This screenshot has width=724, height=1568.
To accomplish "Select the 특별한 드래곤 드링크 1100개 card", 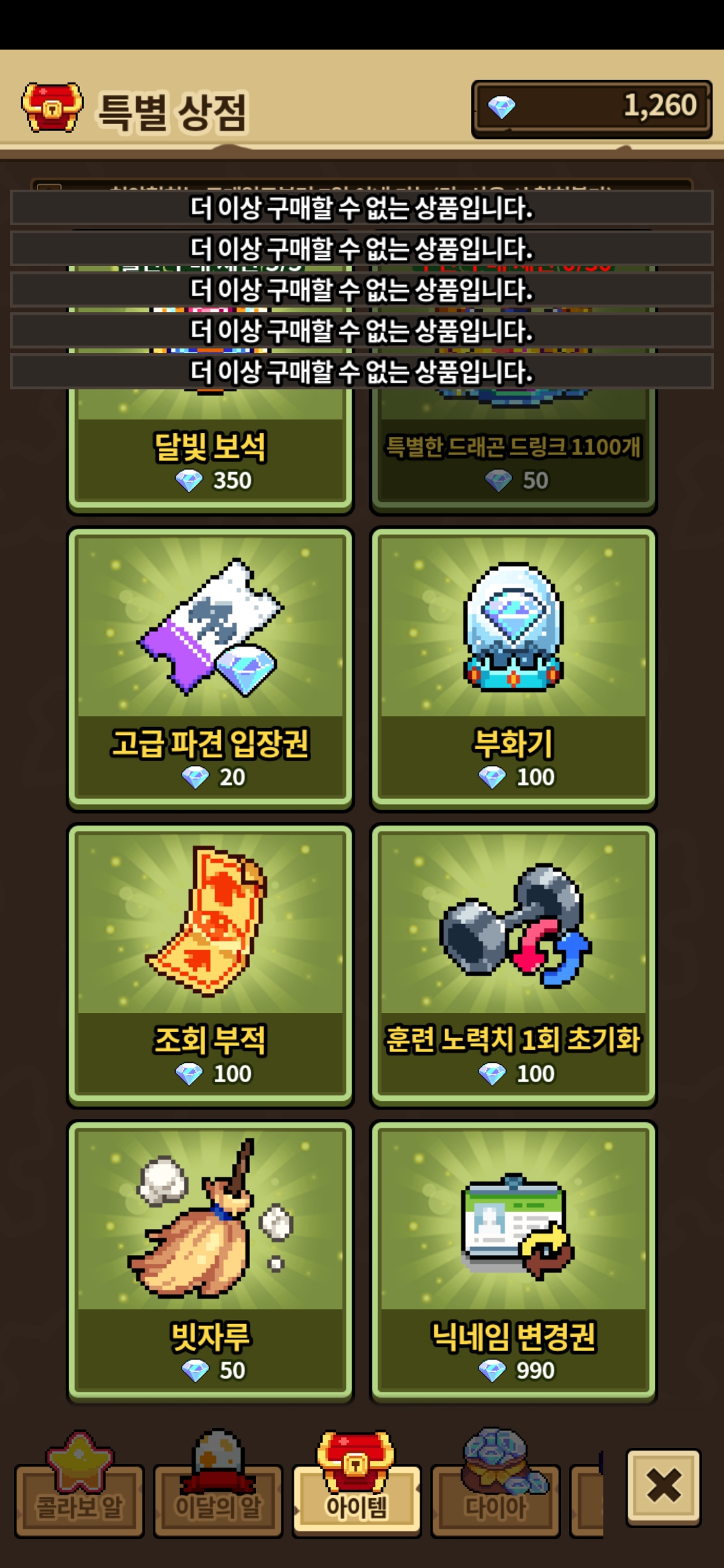I will 514,456.
